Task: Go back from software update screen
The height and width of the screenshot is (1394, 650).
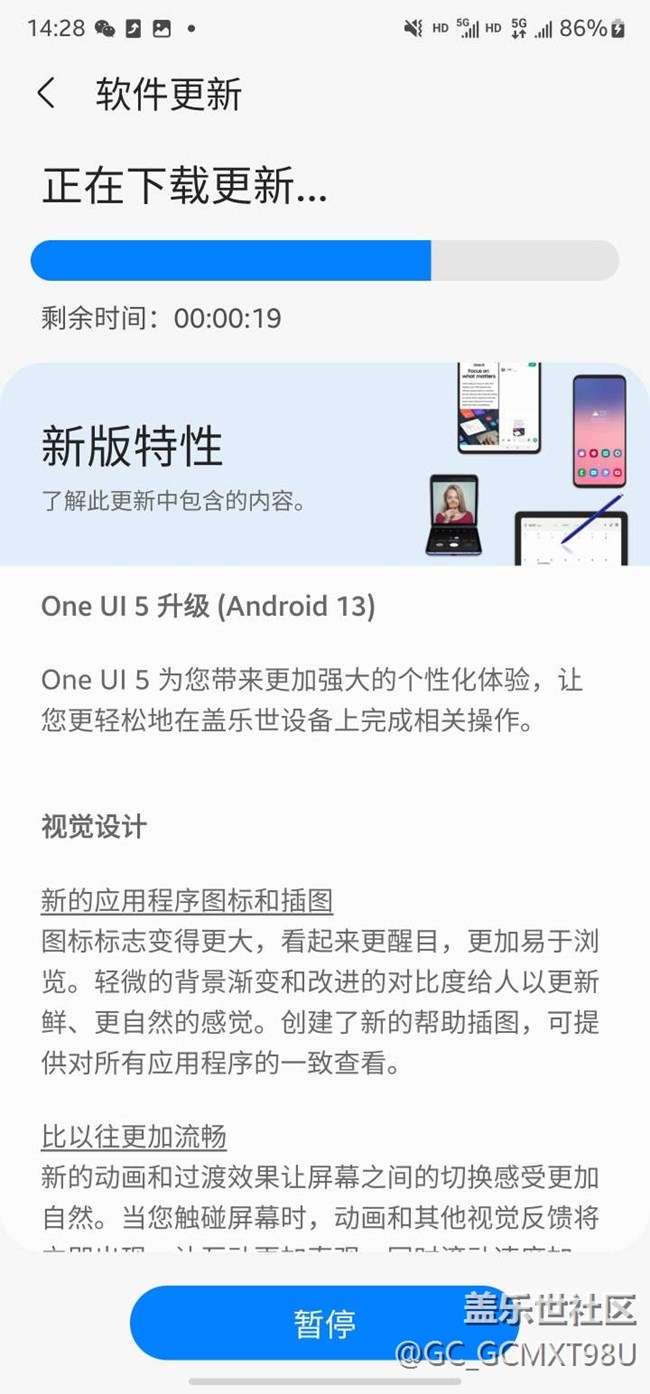Action: (46, 94)
